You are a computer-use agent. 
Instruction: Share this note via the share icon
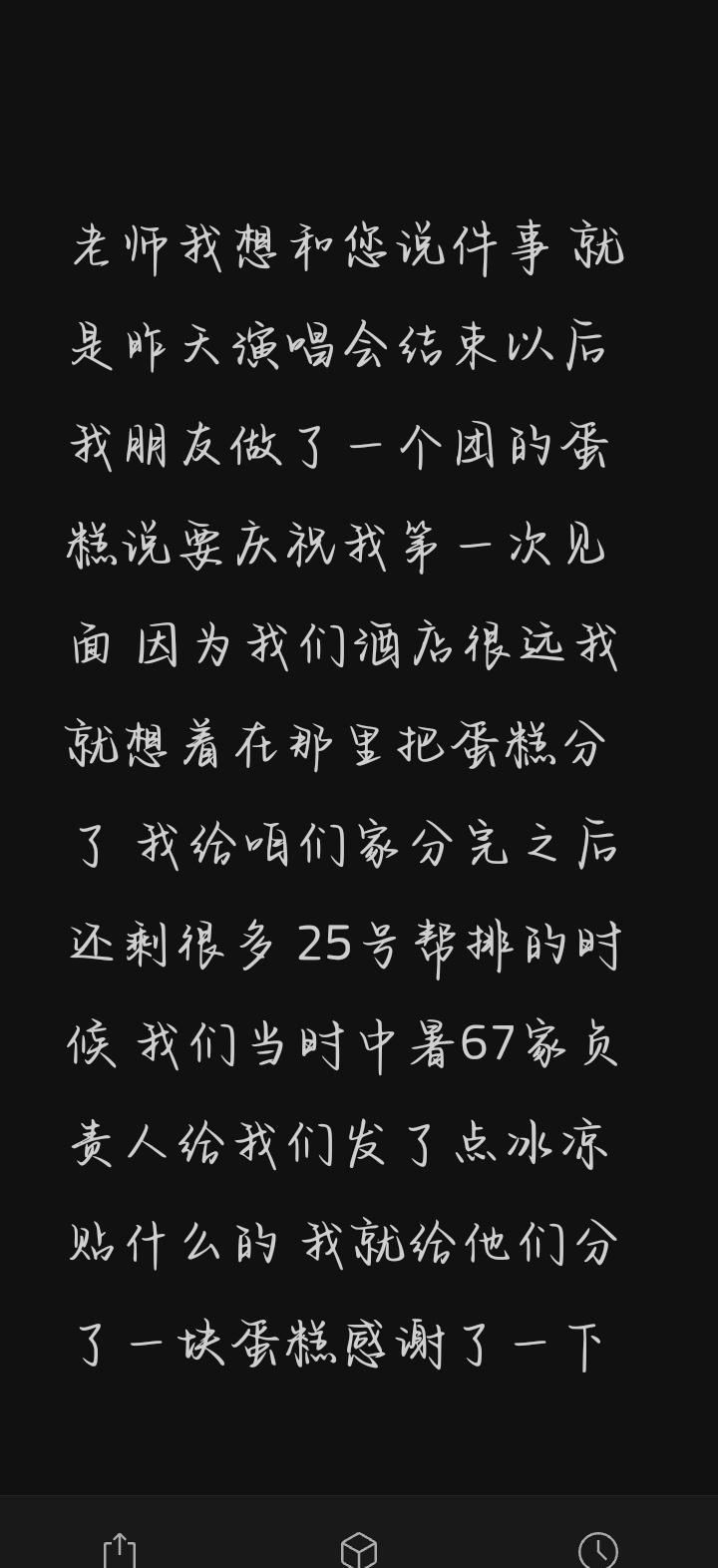click(119, 1550)
